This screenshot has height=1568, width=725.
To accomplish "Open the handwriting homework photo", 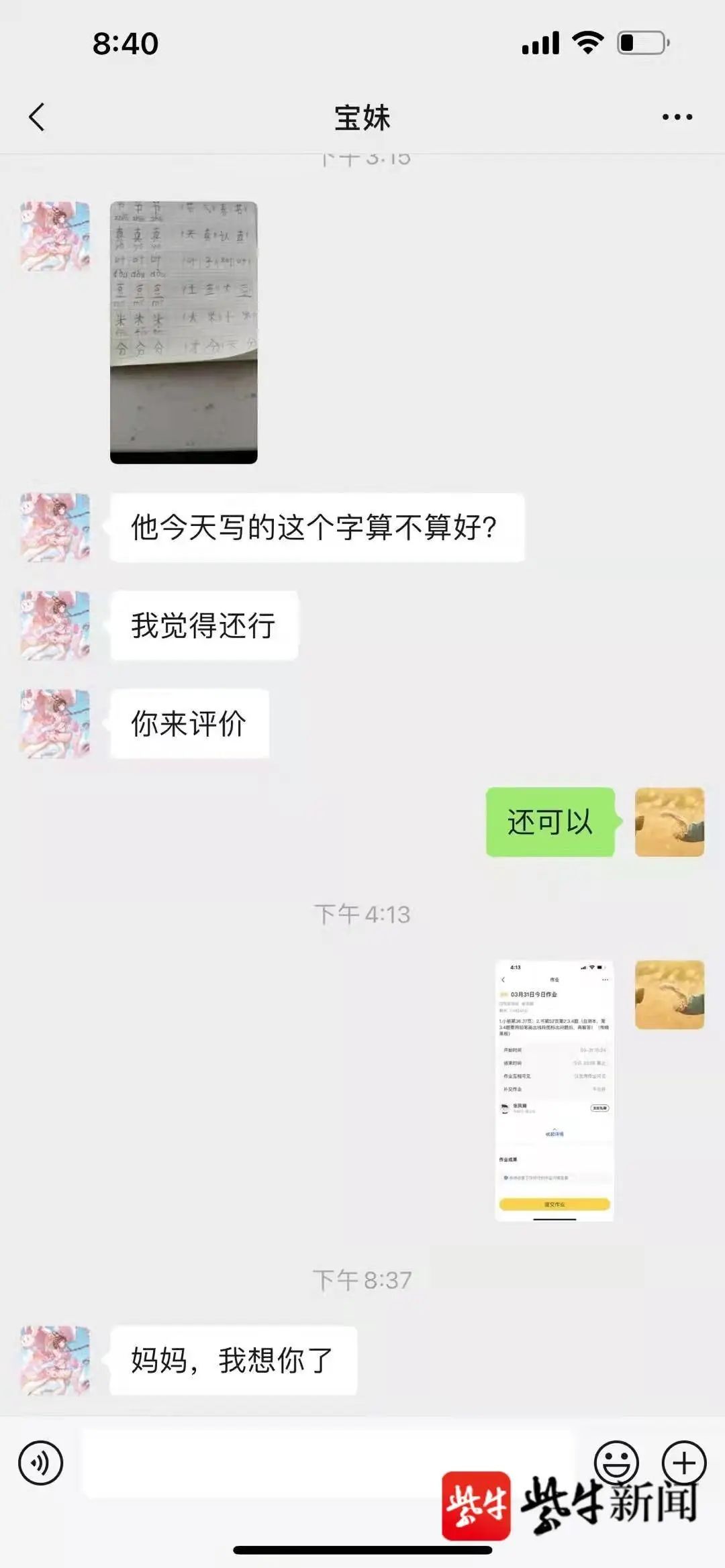I will tap(183, 332).
